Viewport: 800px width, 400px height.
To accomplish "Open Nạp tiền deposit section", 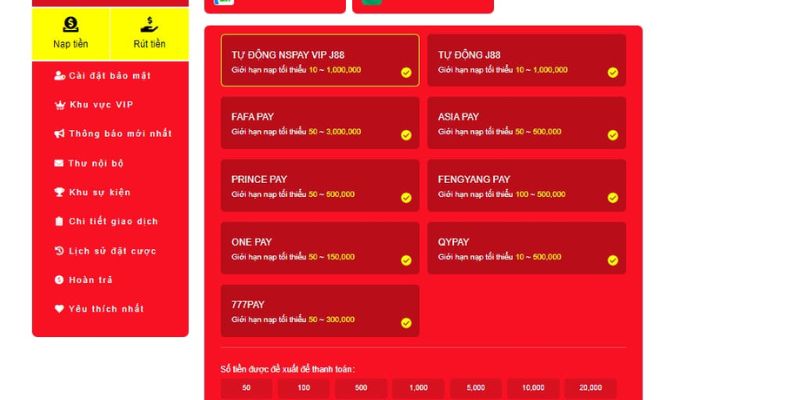I will coord(70,33).
